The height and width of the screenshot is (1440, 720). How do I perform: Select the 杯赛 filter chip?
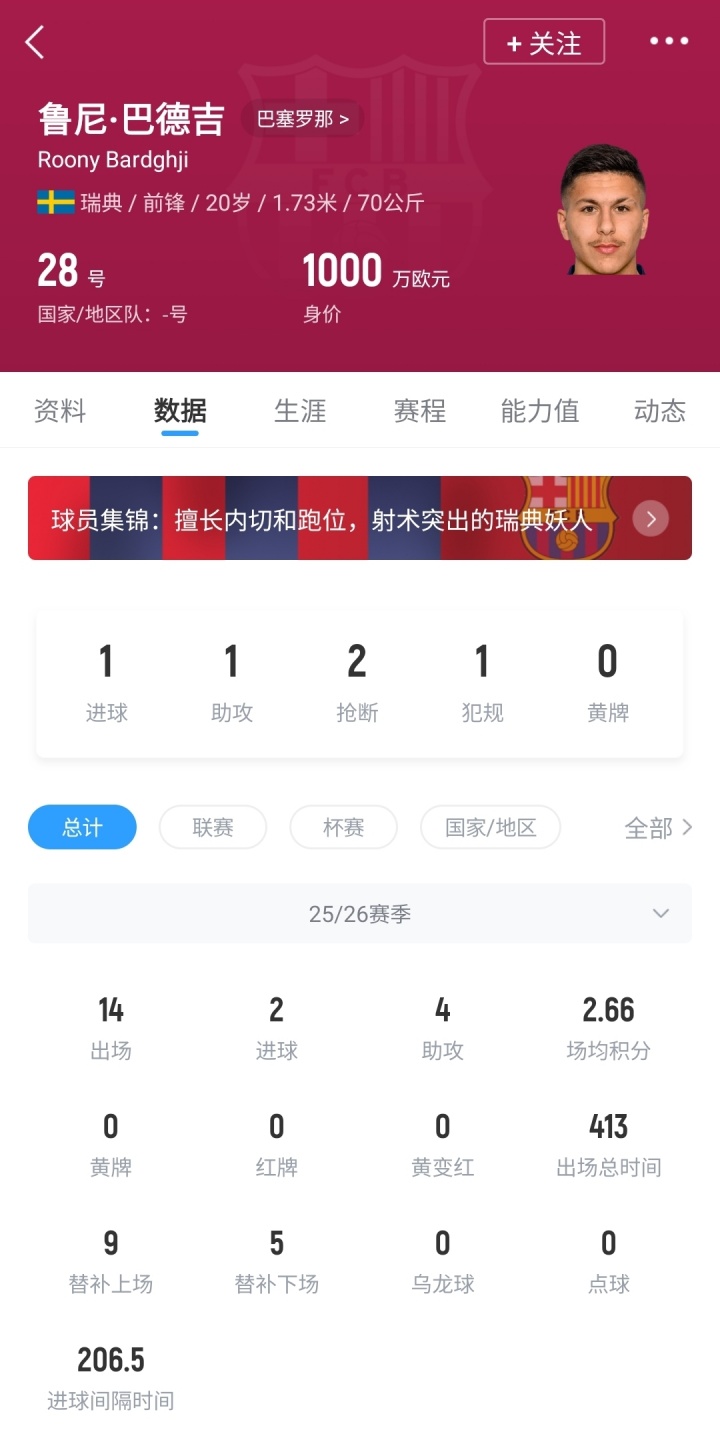343,827
